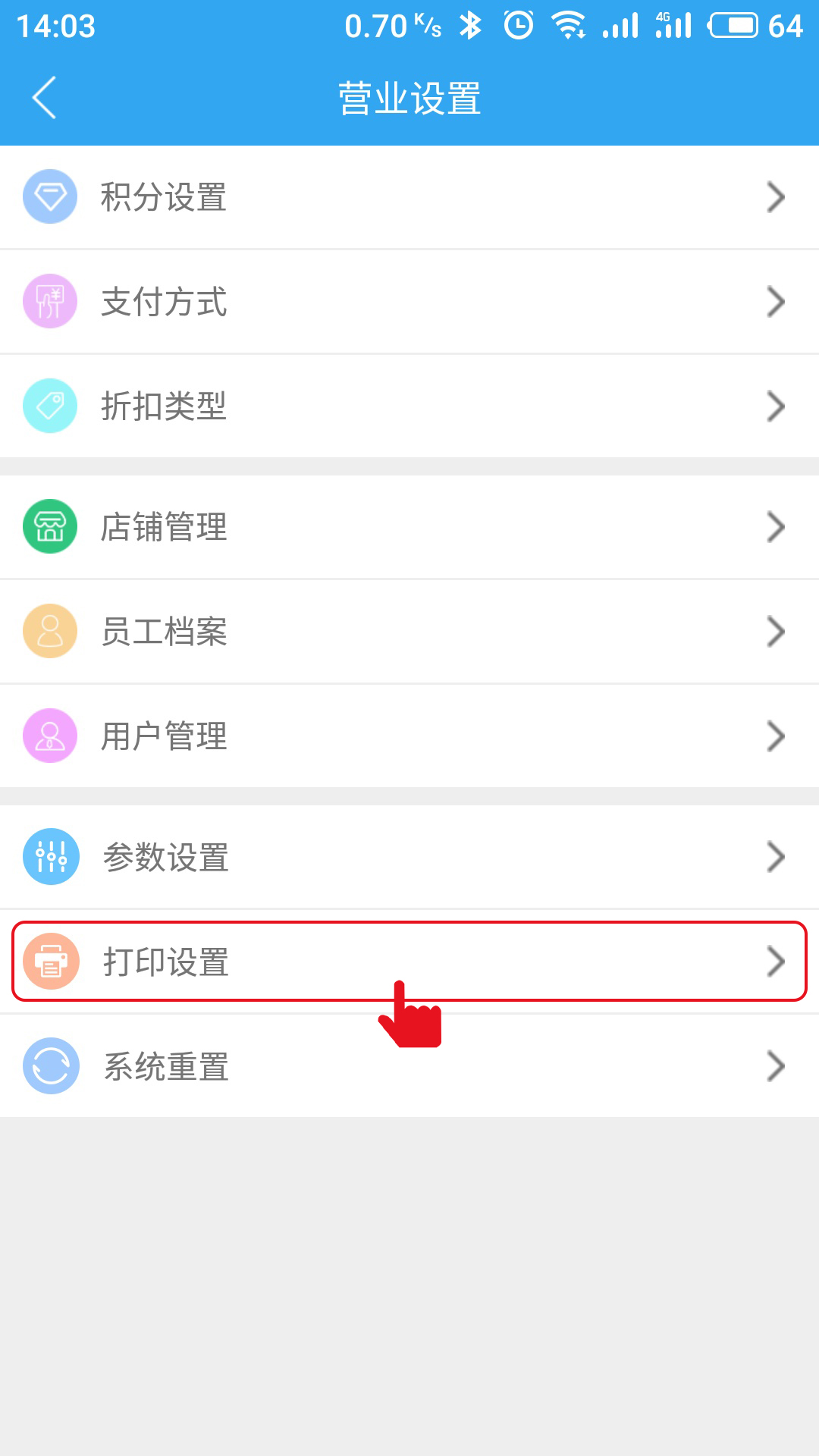The image size is (819, 1456).
Task: Open 打印设置
Action: click(x=409, y=962)
